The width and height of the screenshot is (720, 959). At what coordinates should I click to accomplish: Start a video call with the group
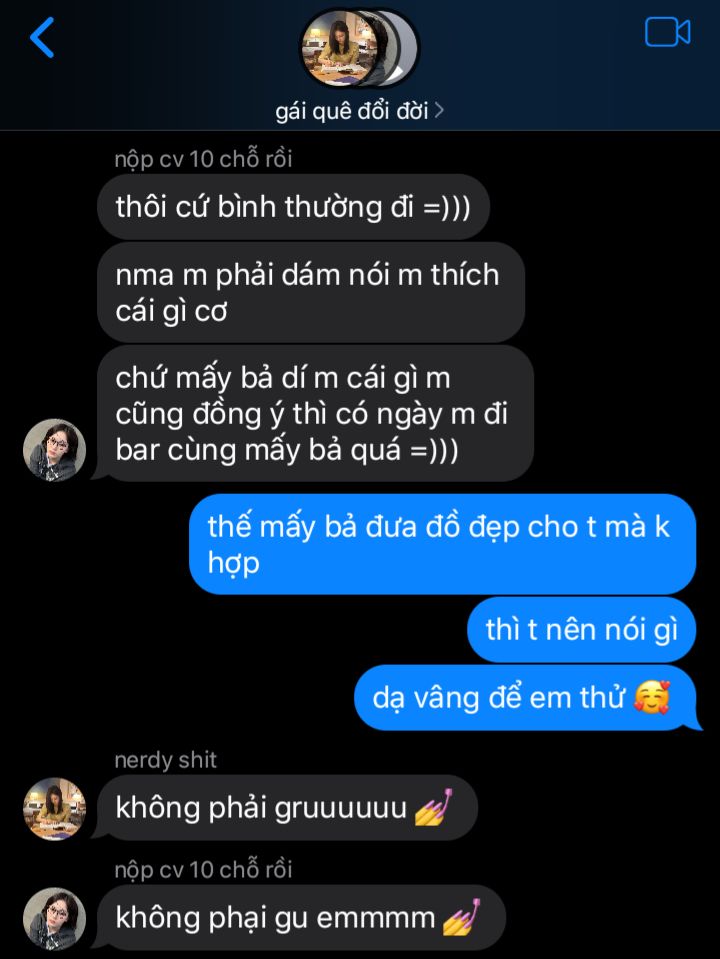(667, 33)
